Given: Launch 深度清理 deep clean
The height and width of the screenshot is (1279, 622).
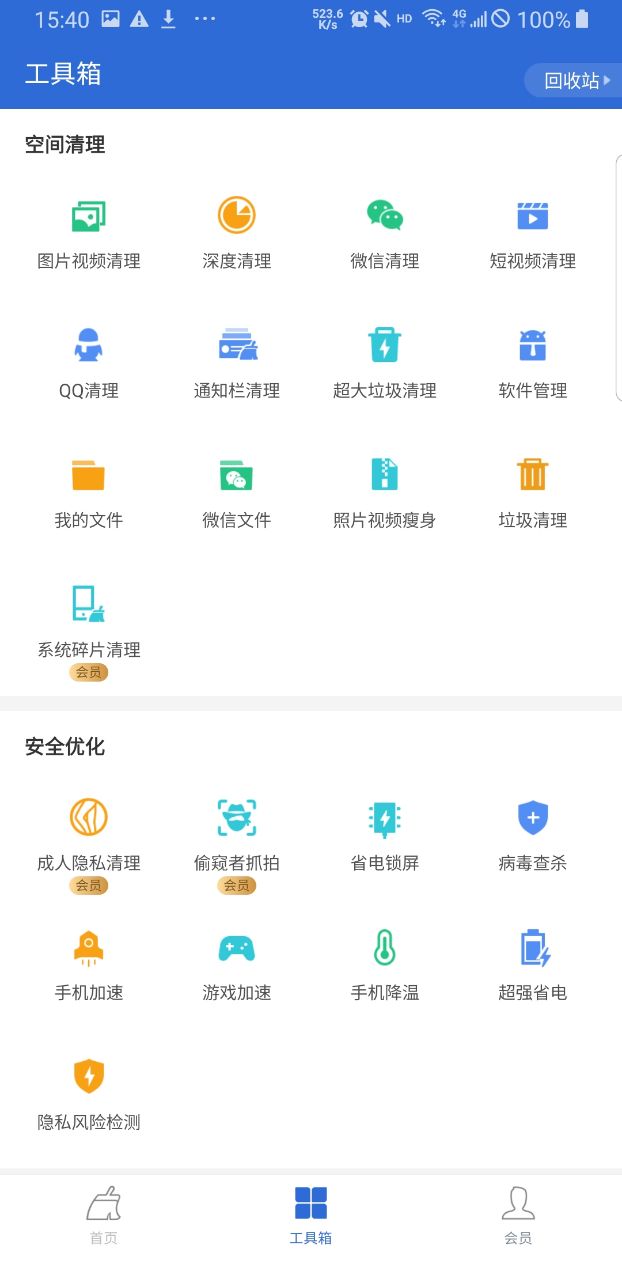Looking at the screenshot, I should tap(237, 232).
